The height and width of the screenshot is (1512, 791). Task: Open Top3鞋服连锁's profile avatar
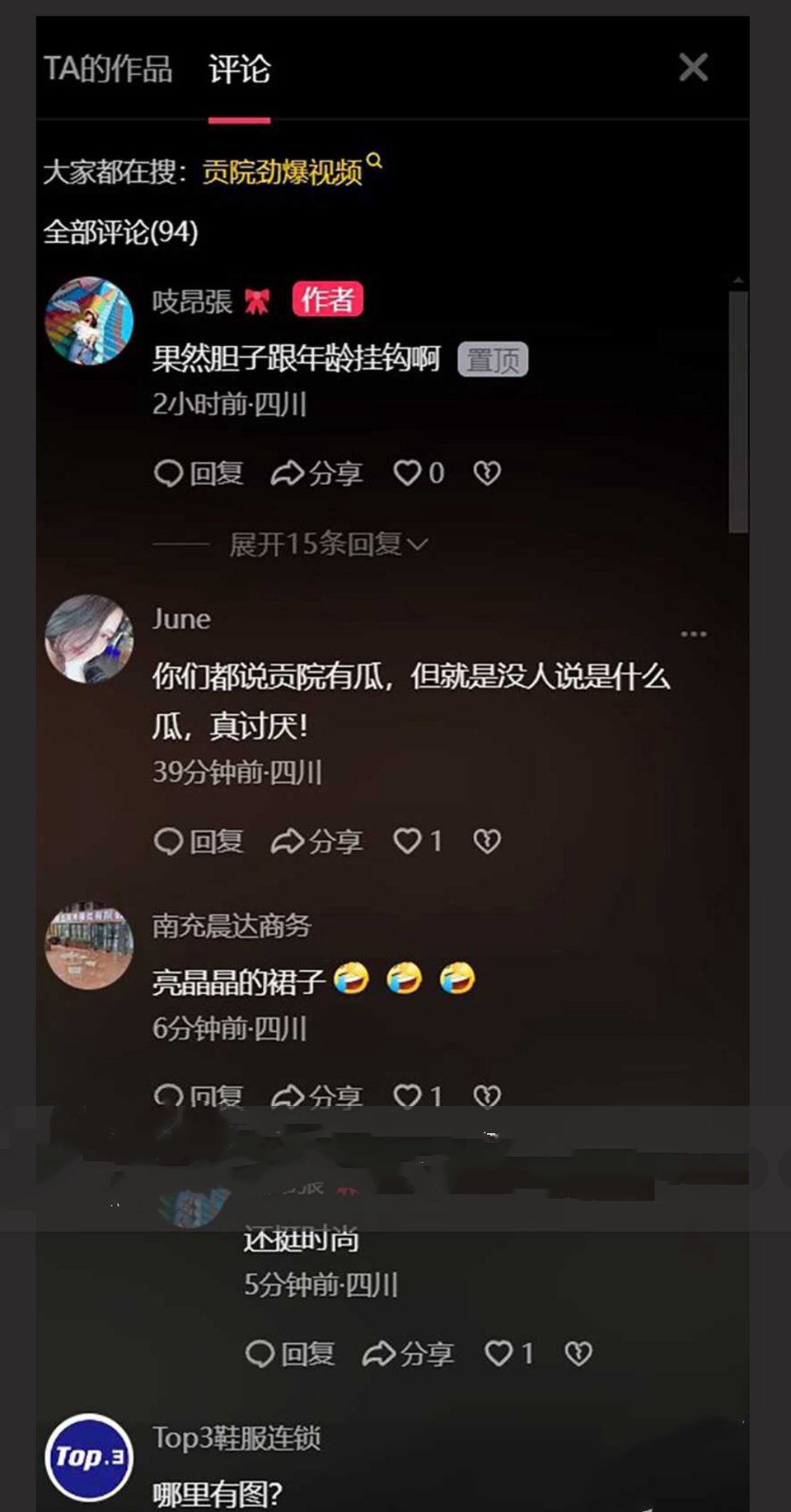[x=89, y=1458]
